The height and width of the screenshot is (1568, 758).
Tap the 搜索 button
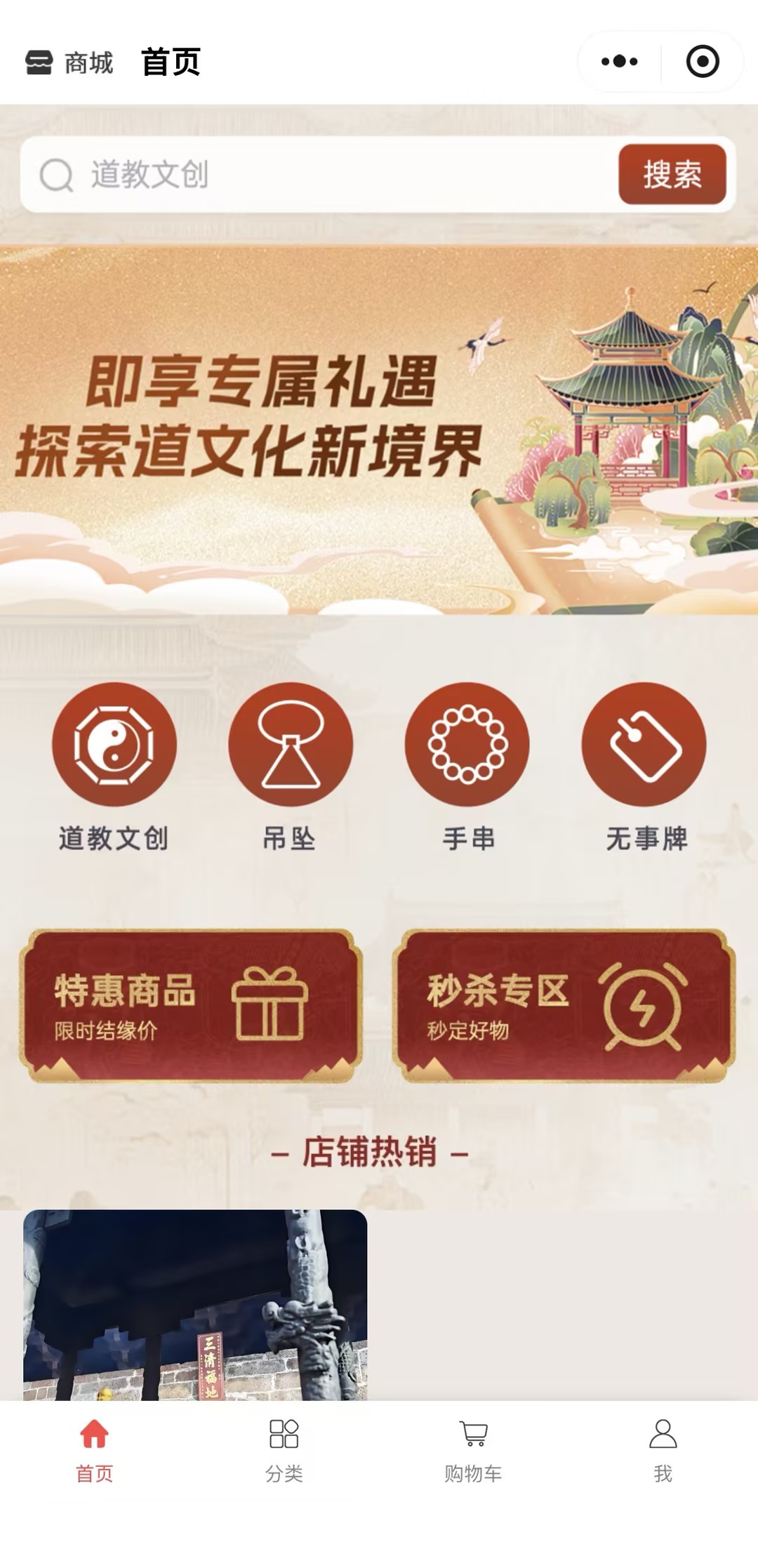point(672,175)
